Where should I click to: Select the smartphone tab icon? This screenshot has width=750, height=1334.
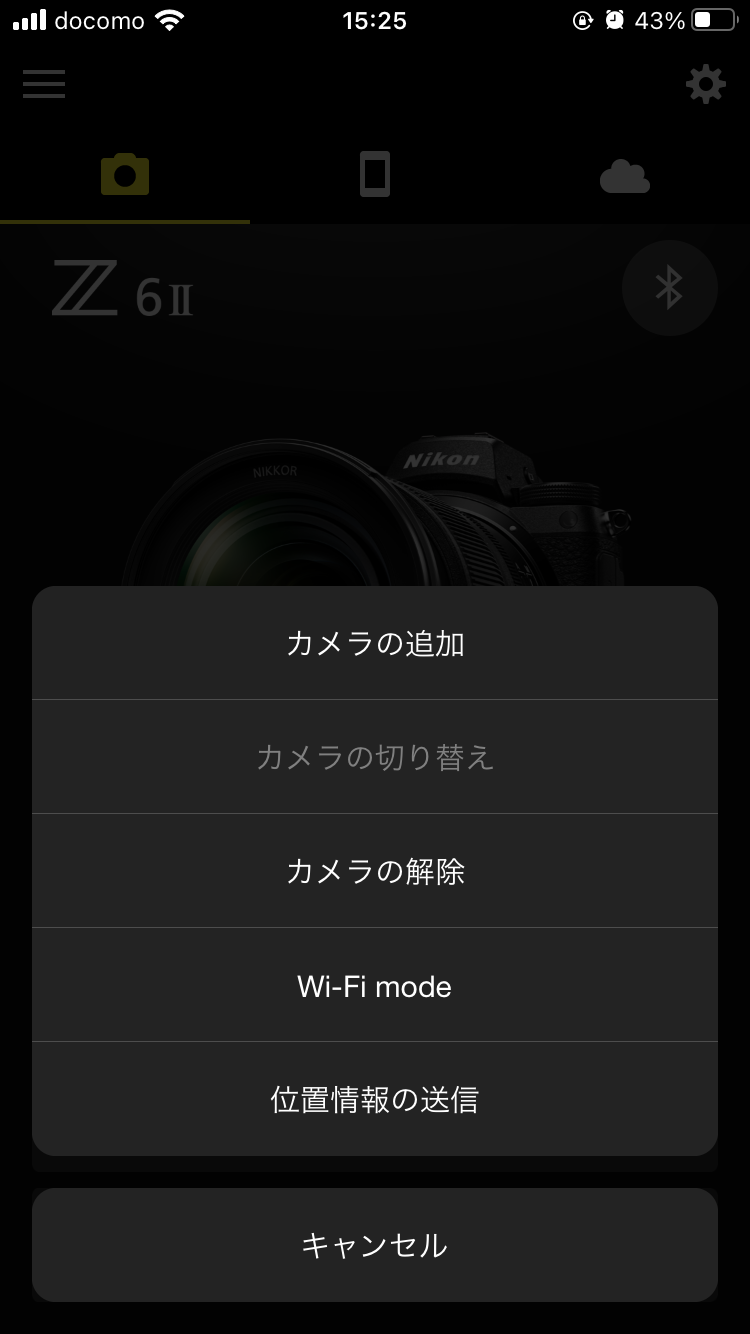coord(374,175)
